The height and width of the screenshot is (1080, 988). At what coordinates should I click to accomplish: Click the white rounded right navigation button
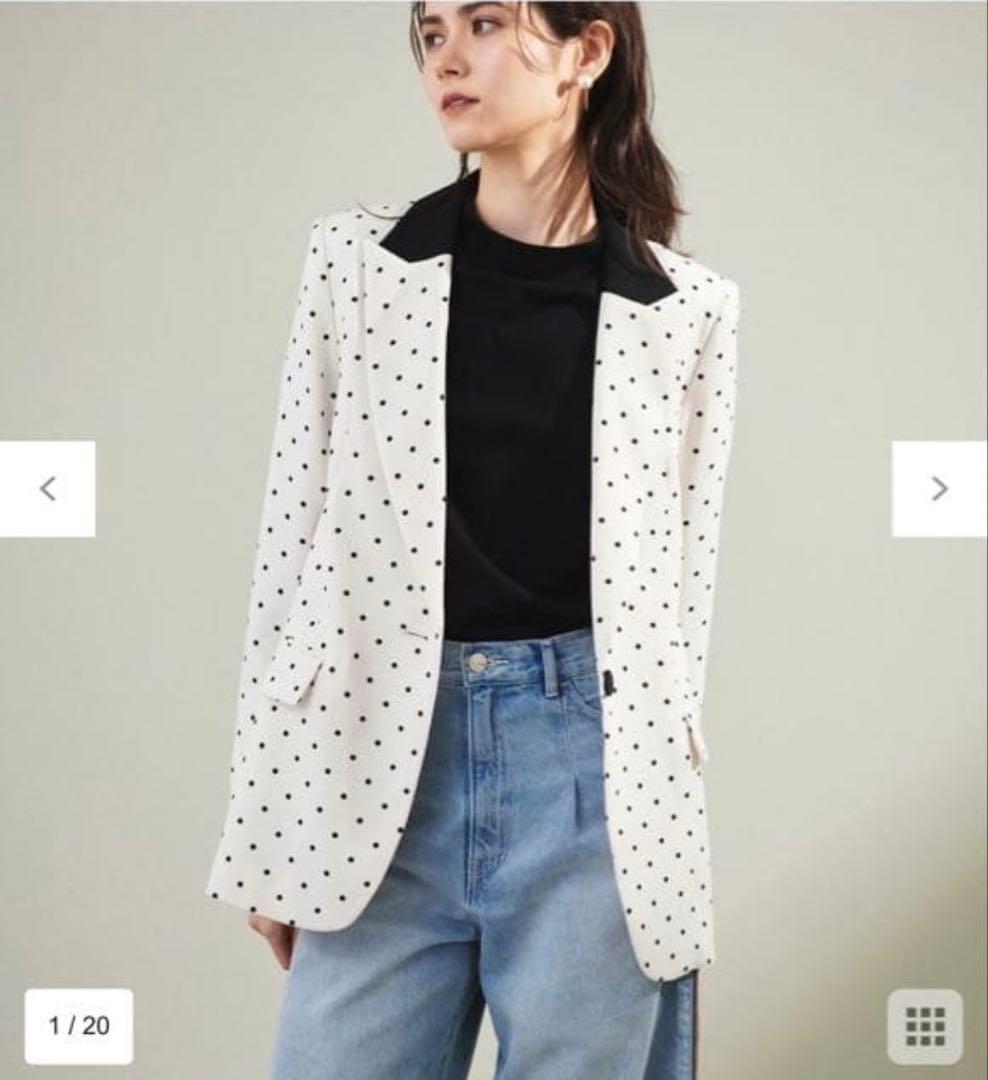coord(936,487)
